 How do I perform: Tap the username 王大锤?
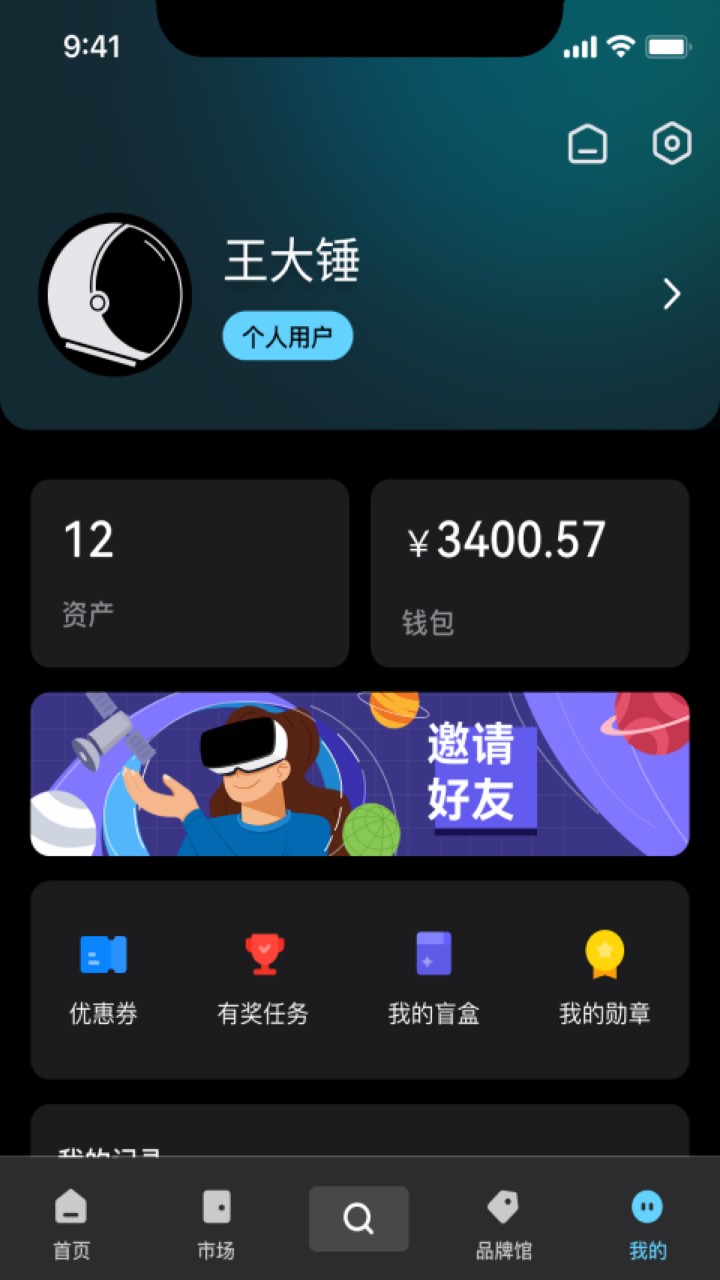pyautogui.click(x=291, y=262)
